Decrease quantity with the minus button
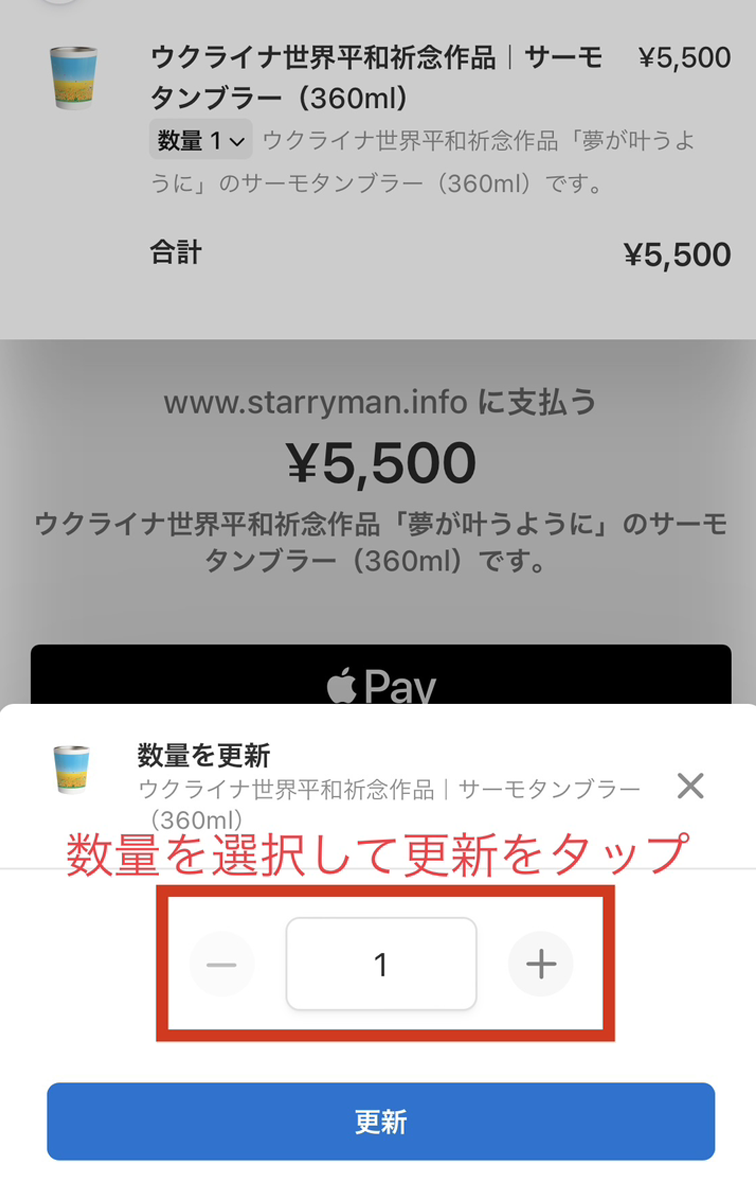The width and height of the screenshot is (756, 1200). [222, 964]
